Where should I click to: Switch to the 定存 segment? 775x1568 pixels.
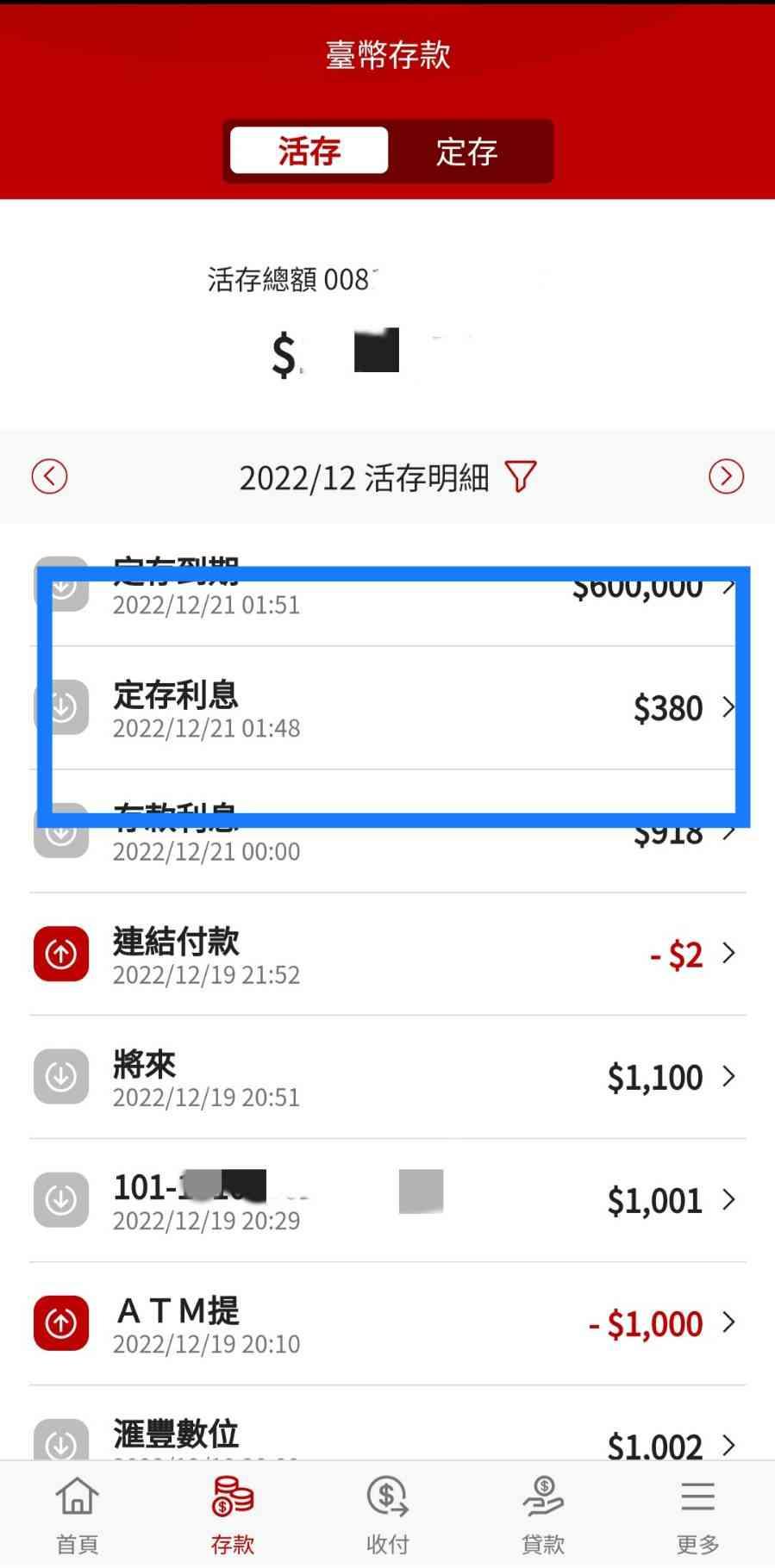pos(466,152)
